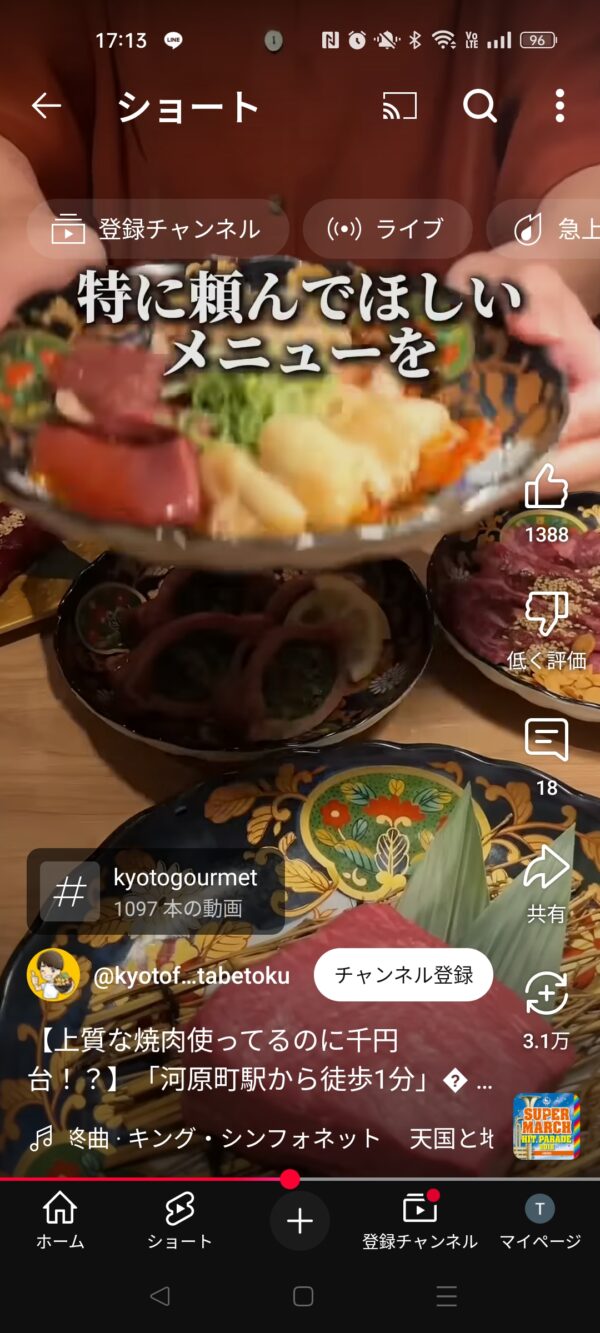
Task: Select the ライブ chip
Action: [x=387, y=229]
